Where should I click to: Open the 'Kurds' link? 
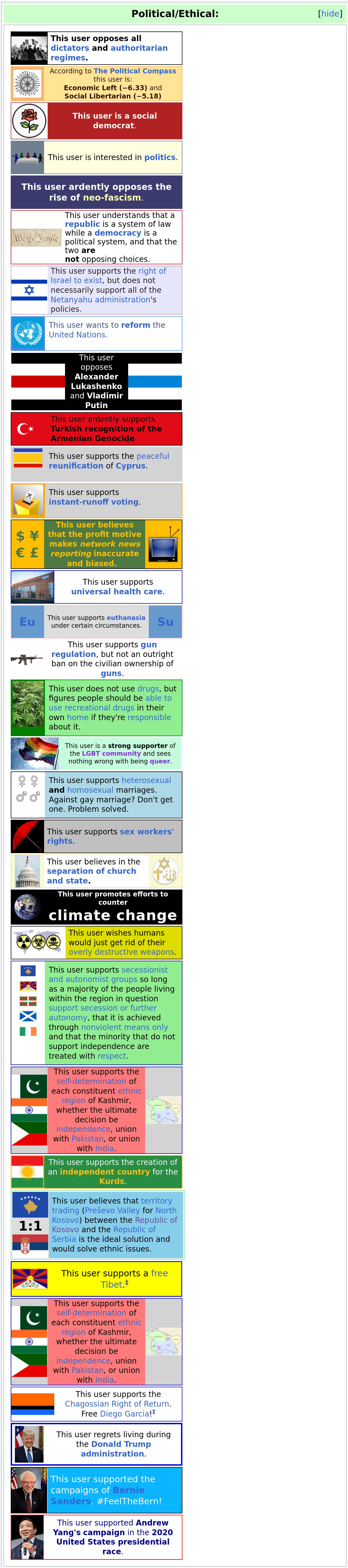point(111,1181)
